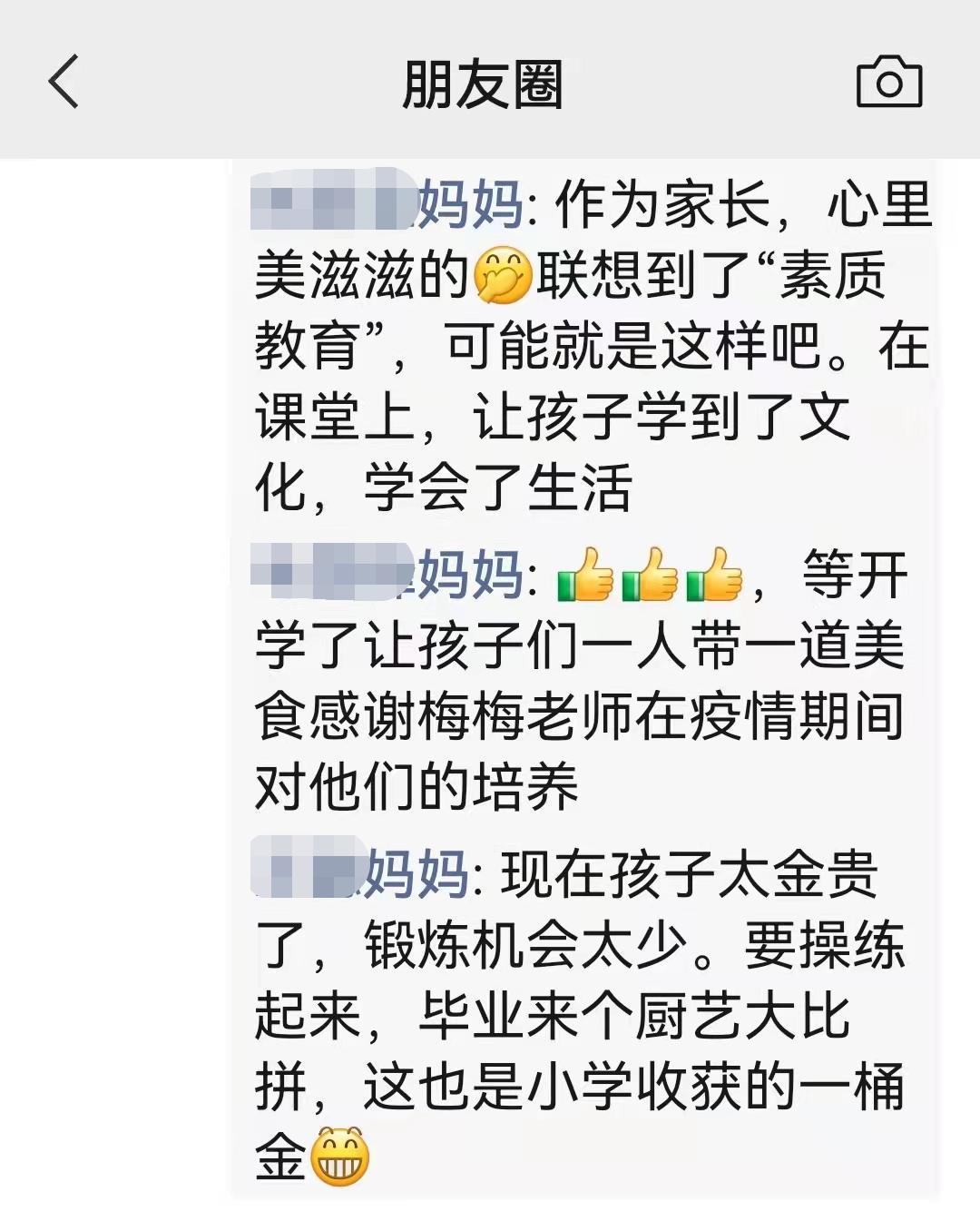Reply to the comment thanking 梅梅老师

581,717
